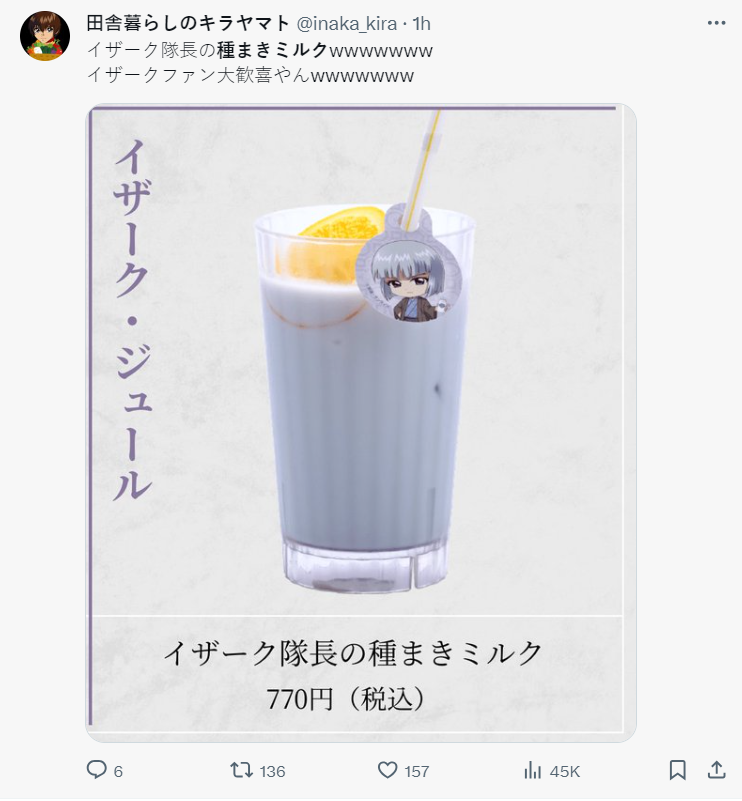
Task: Share this post
Action: [x=716, y=770]
